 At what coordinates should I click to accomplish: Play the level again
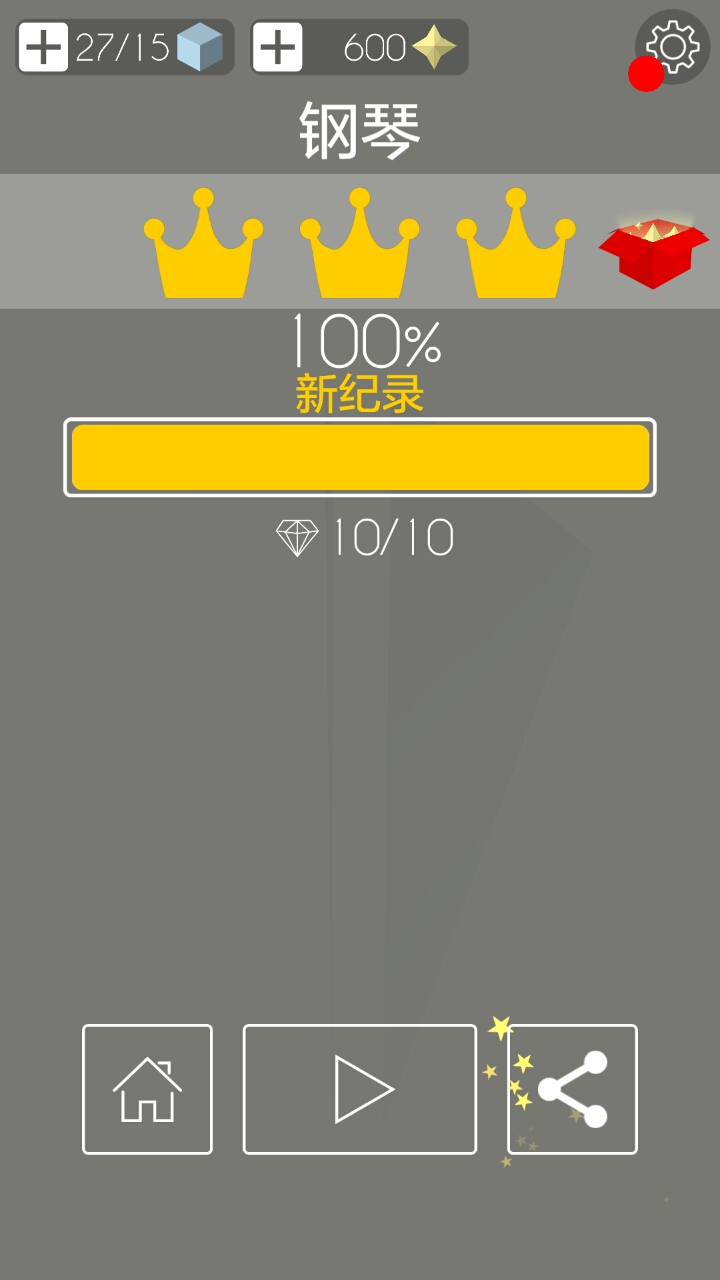pyautogui.click(x=360, y=1089)
